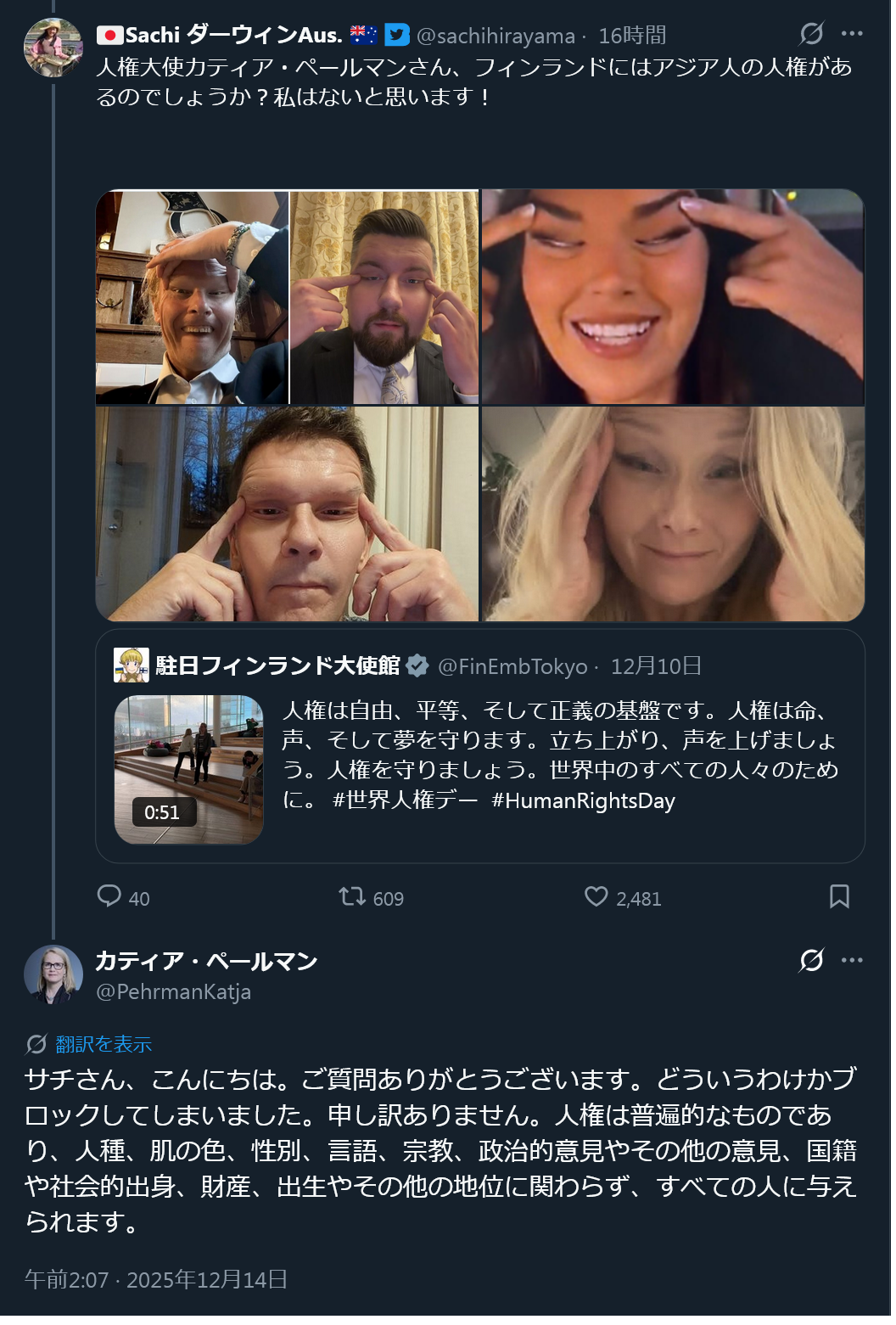
Task: Open the bottom-left photo in Sachi's post
Action: coord(287,514)
